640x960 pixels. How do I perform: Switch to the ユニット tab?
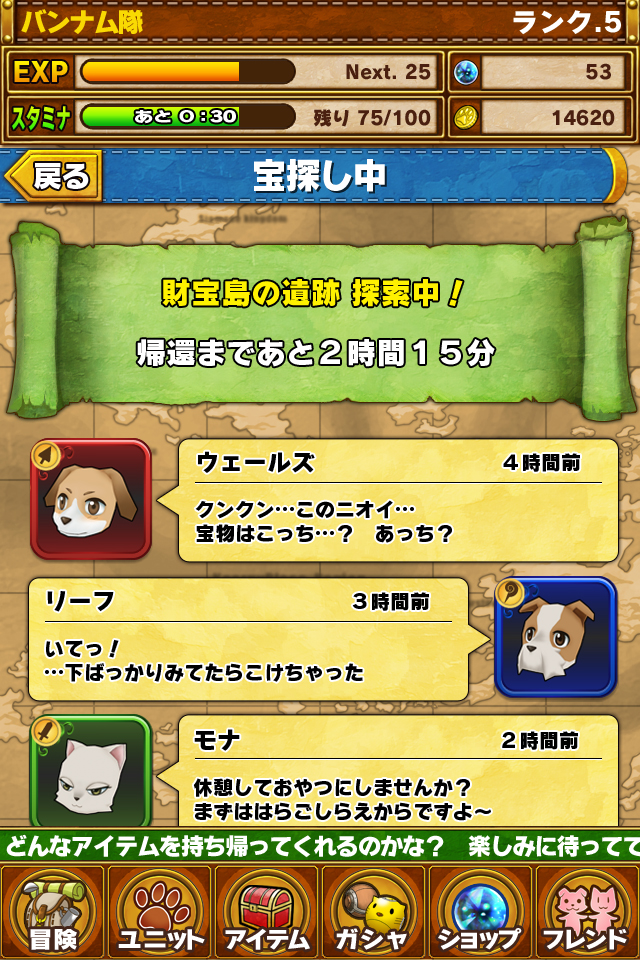(159, 912)
